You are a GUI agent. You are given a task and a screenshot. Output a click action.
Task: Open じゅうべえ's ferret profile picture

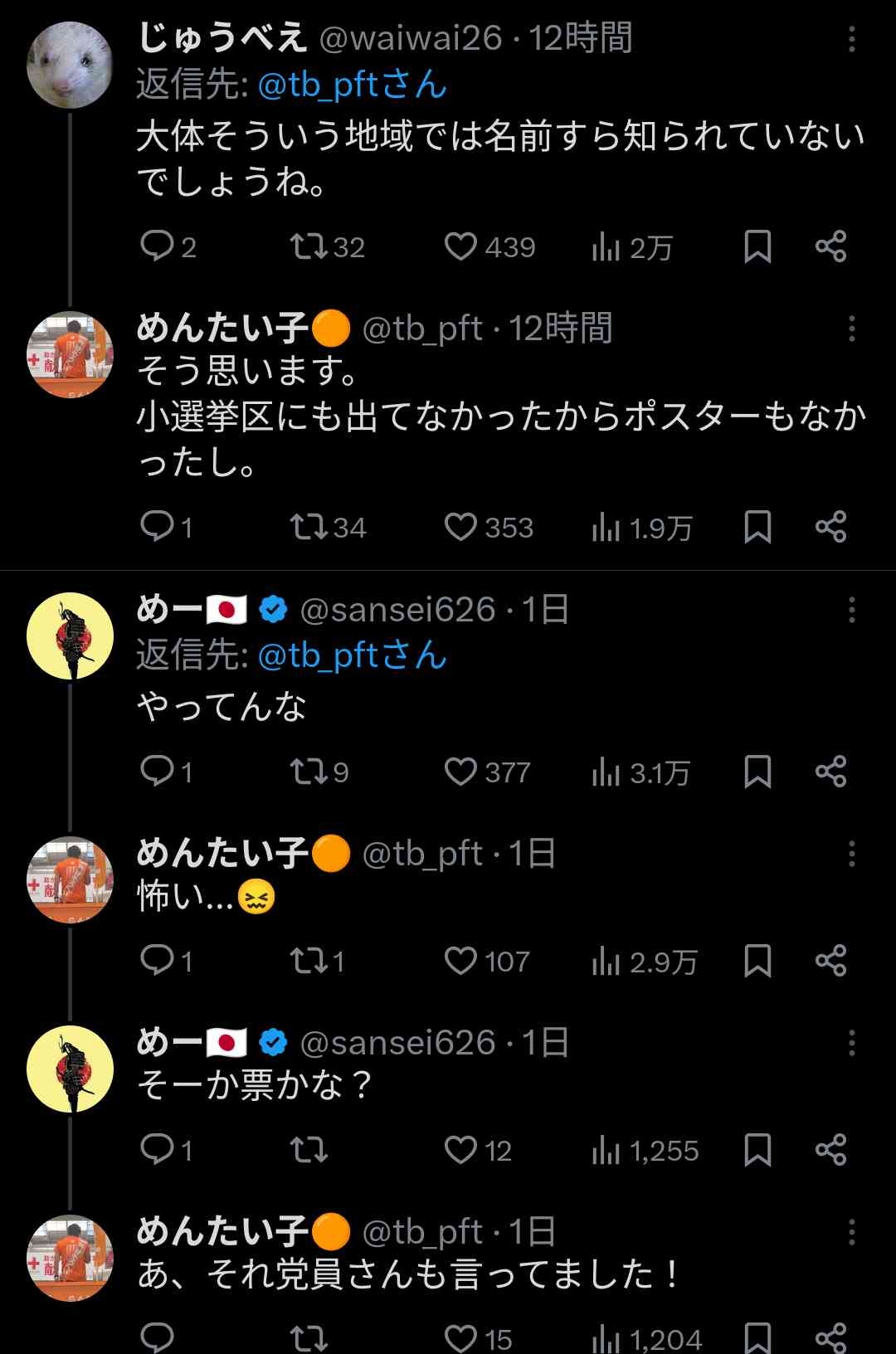70,66
